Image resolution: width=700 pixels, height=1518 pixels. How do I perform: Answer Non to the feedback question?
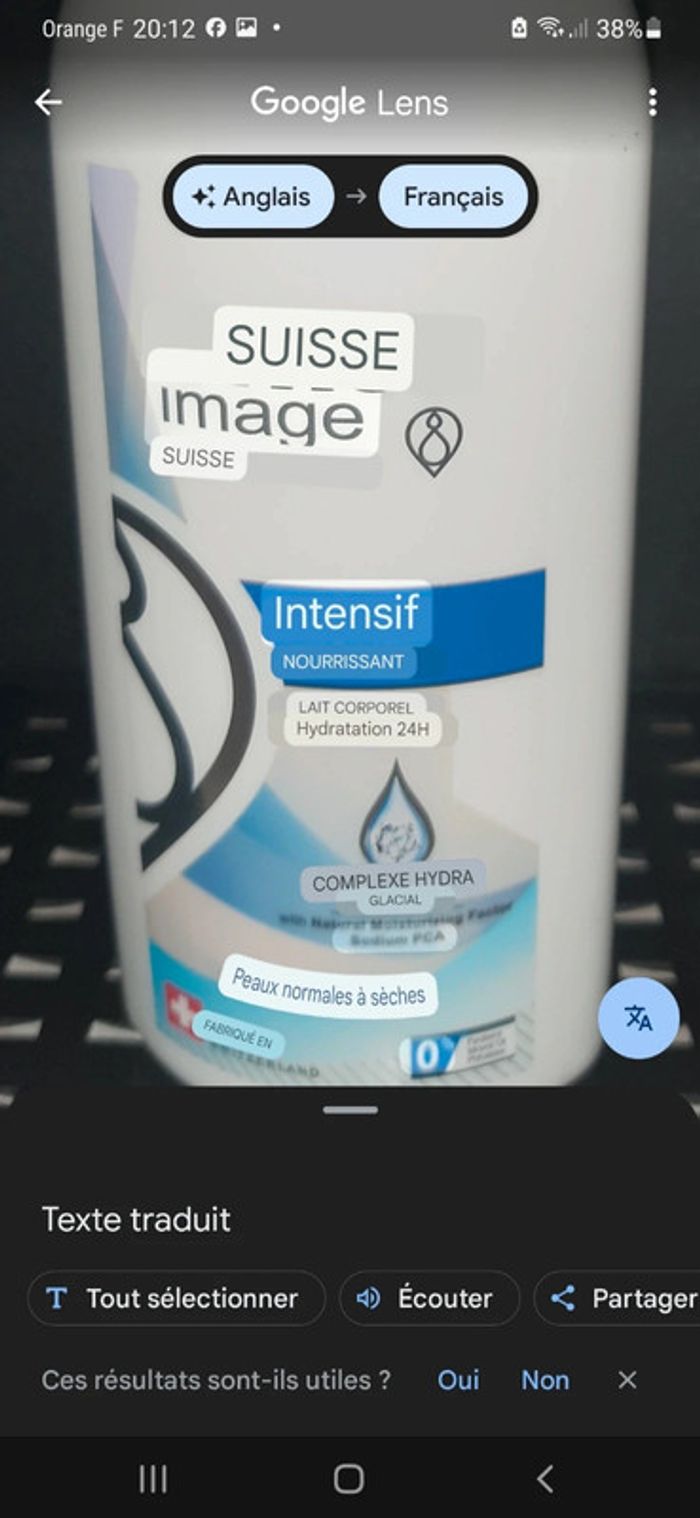545,1380
